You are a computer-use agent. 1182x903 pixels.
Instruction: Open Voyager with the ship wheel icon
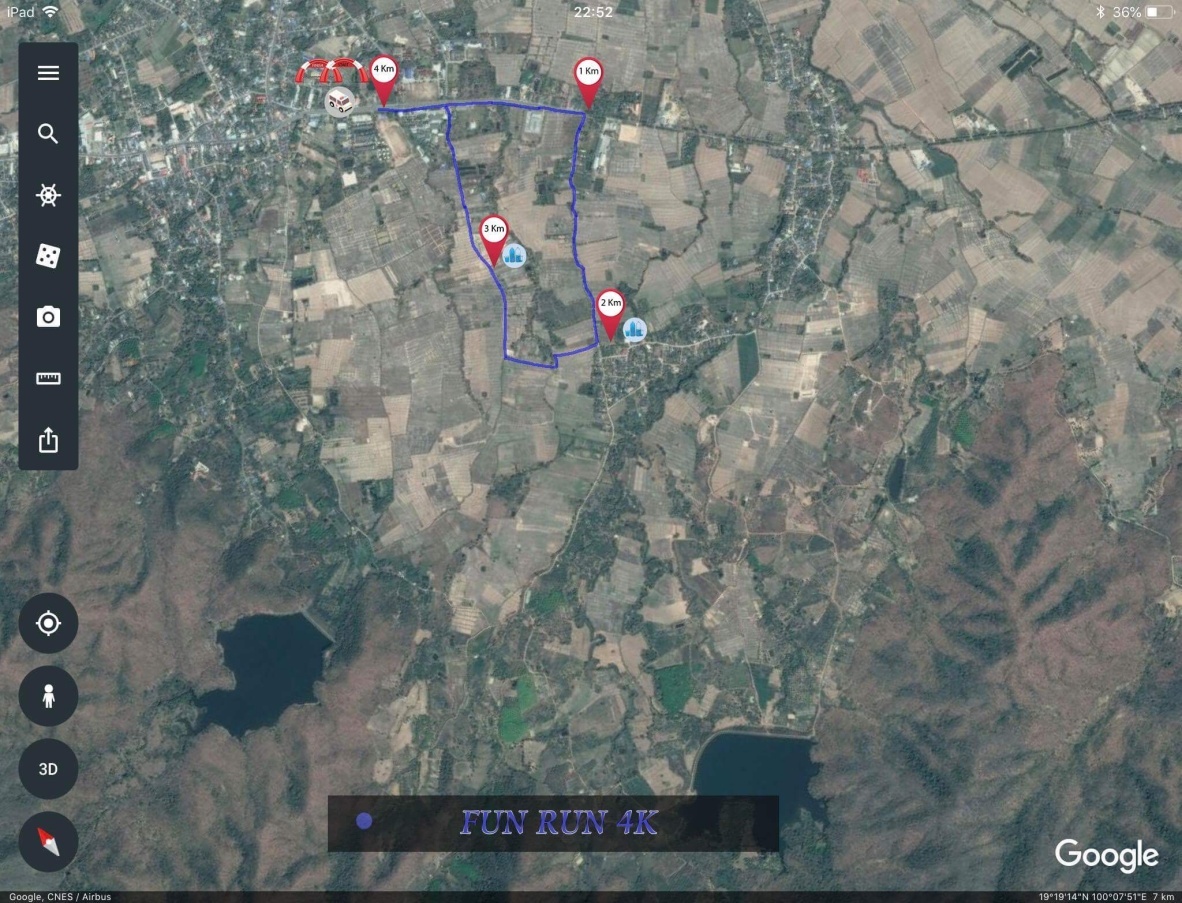(48, 195)
